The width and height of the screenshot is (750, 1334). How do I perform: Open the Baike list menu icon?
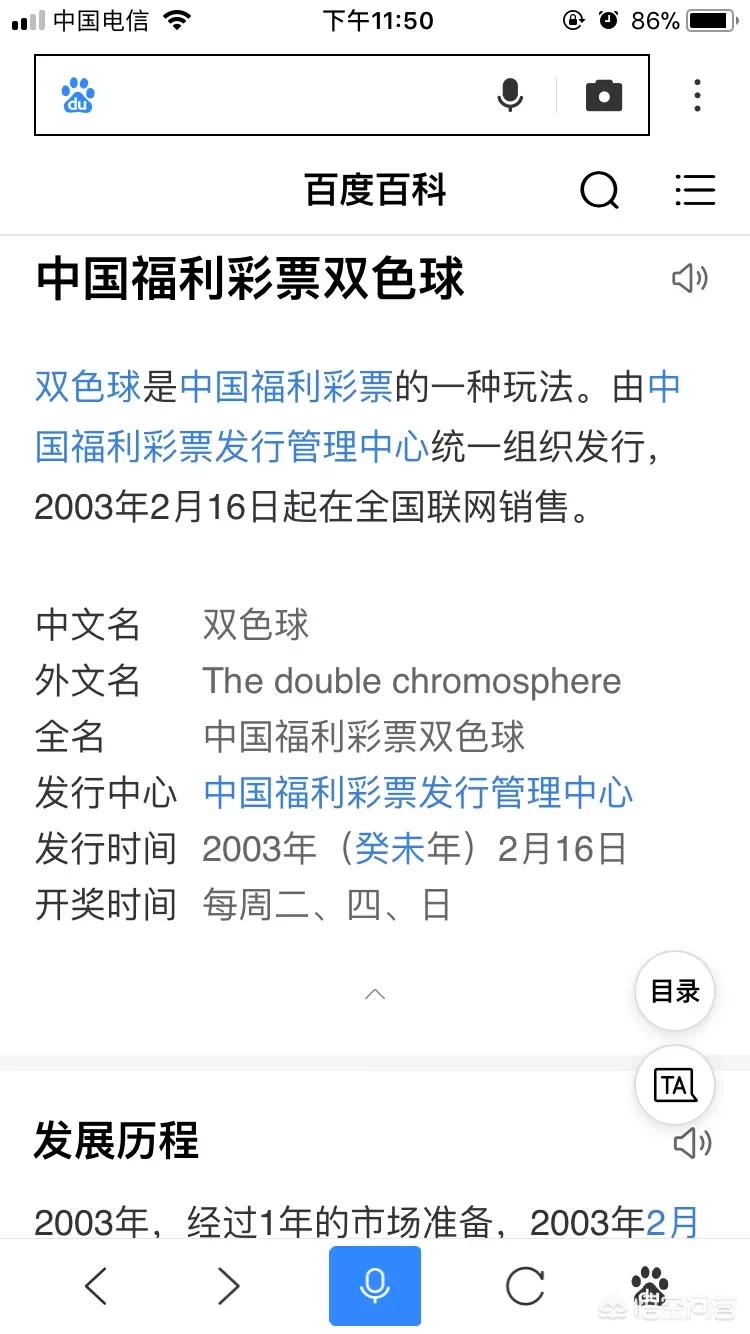[x=694, y=190]
